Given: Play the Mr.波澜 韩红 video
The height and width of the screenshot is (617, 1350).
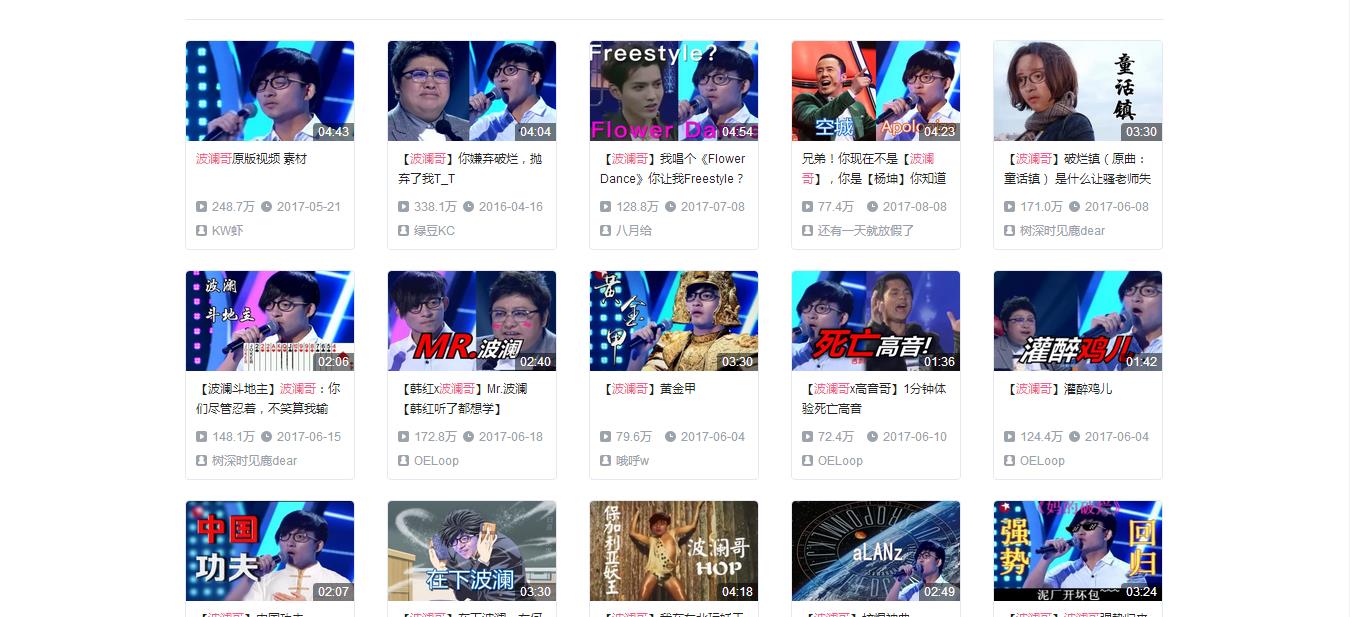Looking at the screenshot, I should tap(472, 321).
